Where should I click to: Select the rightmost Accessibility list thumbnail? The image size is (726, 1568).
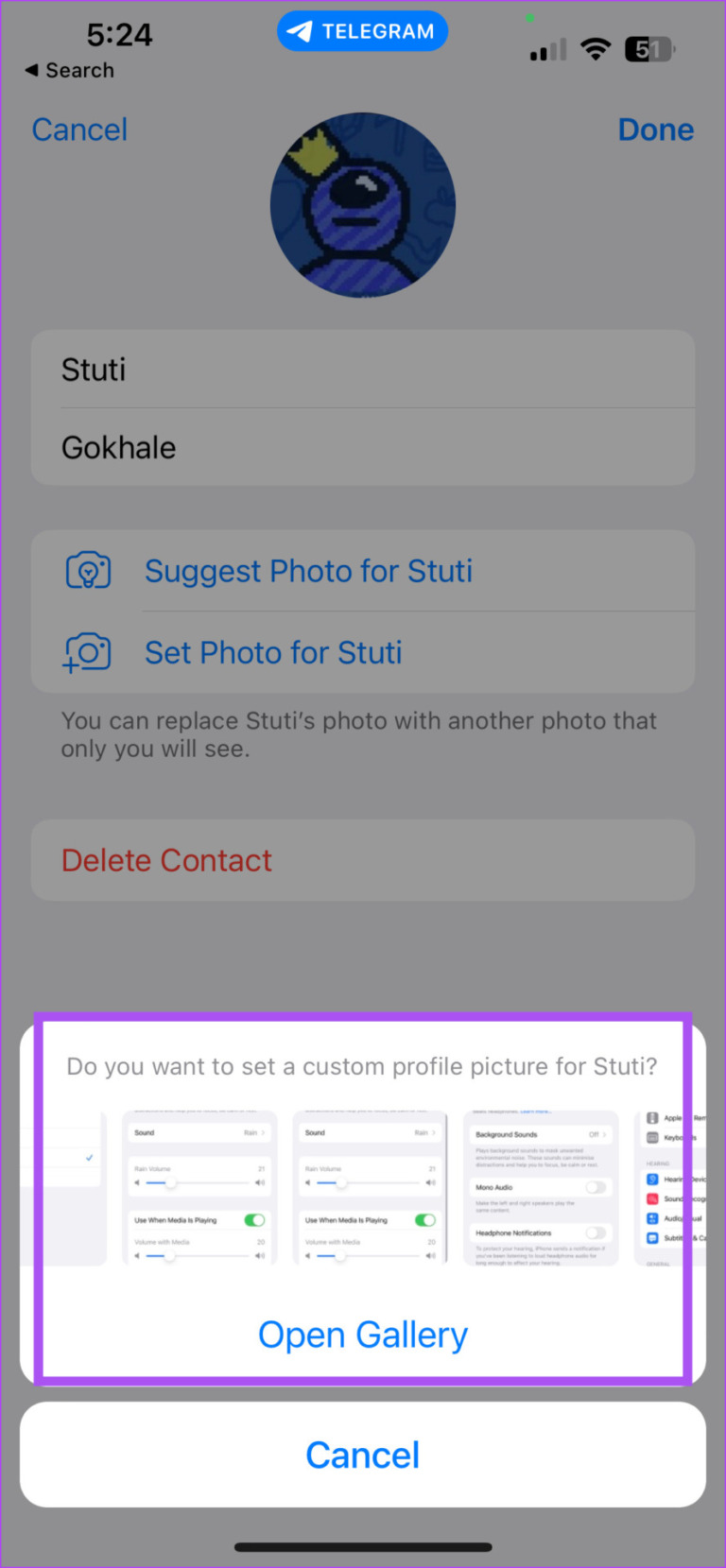click(x=671, y=1187)
